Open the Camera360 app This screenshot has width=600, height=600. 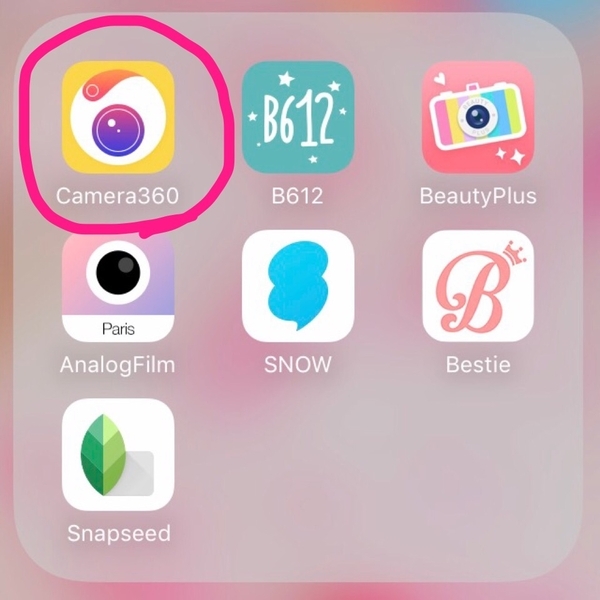(x=118, y=117)
